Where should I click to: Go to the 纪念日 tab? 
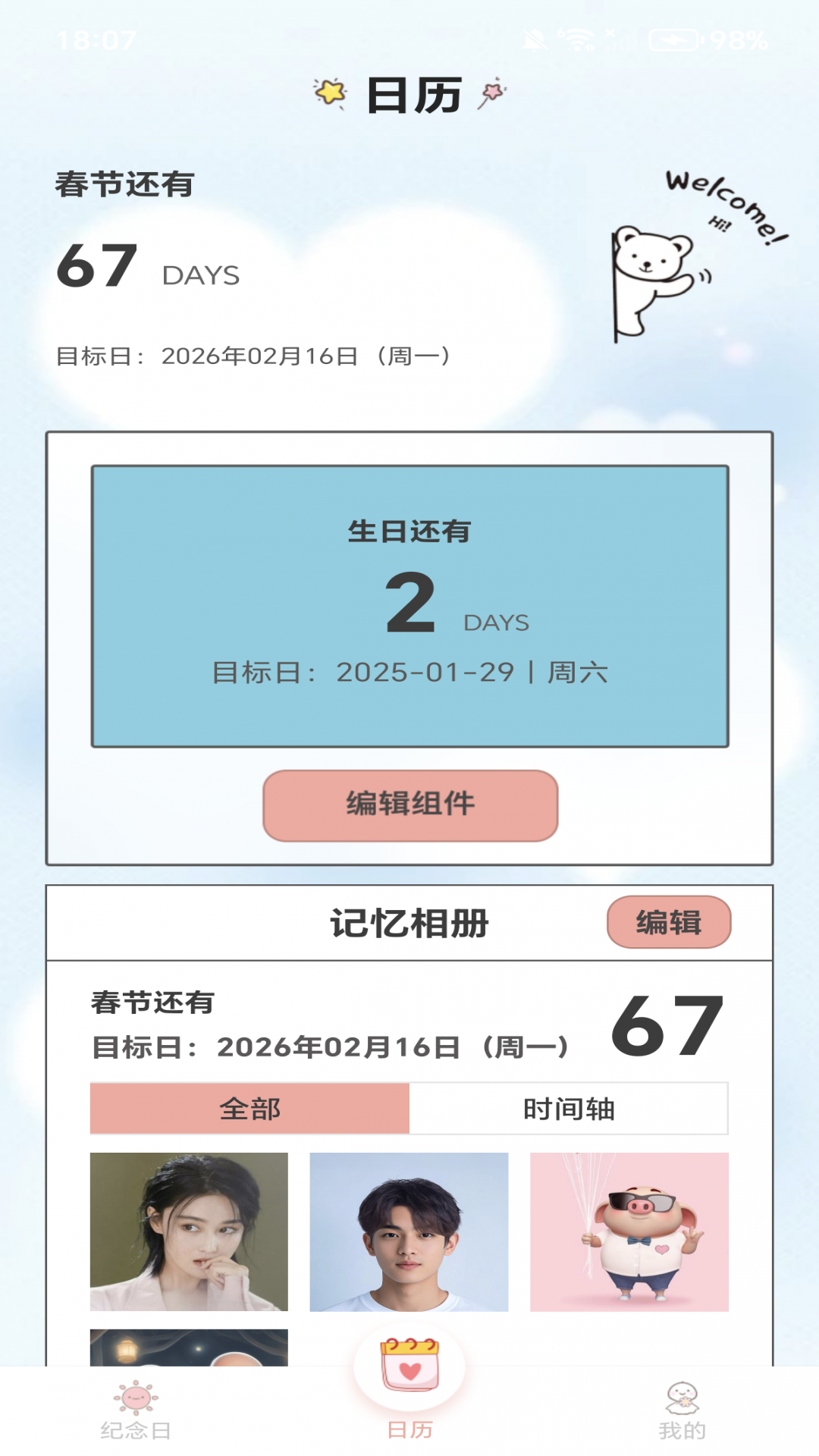click(x=136, y=1410)
